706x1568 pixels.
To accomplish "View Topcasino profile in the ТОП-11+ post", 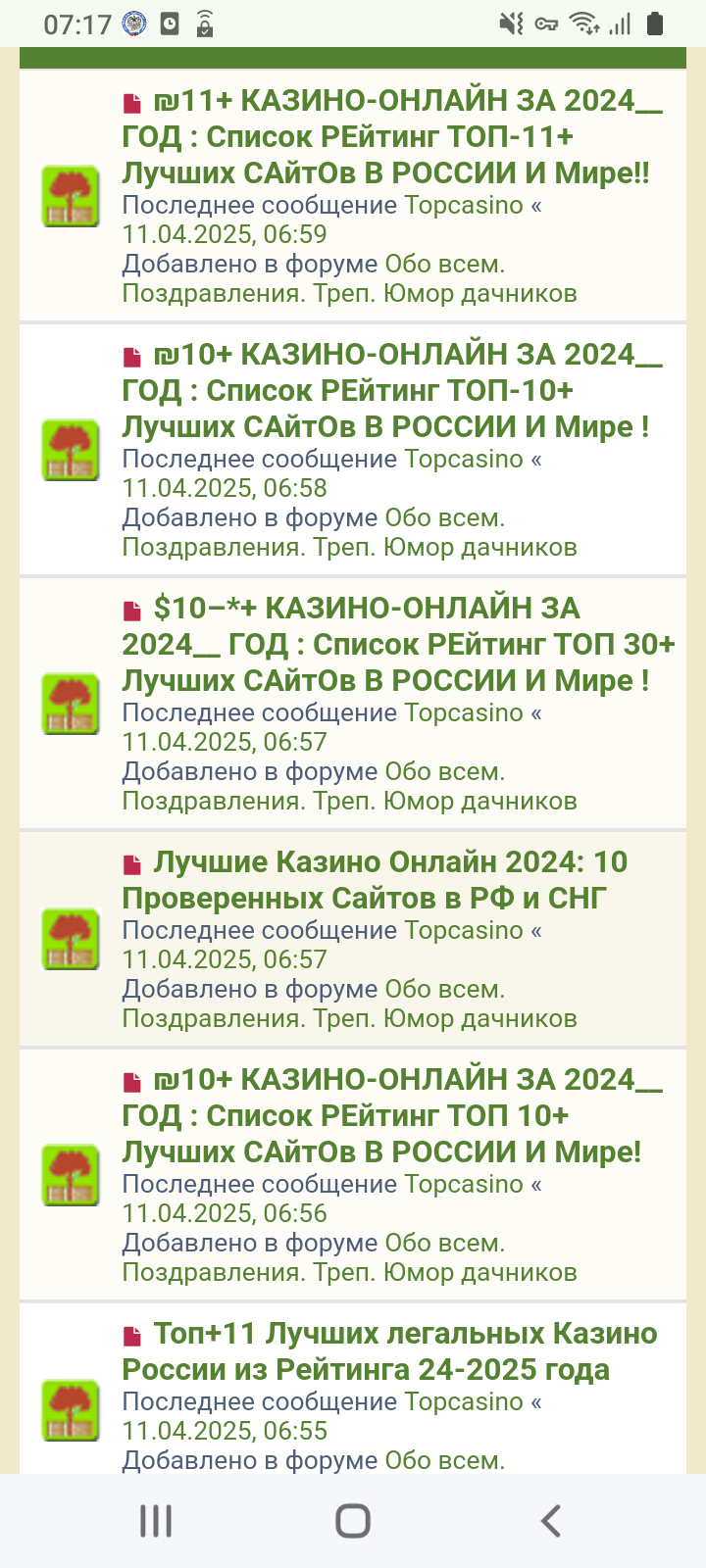I will 464,206.
